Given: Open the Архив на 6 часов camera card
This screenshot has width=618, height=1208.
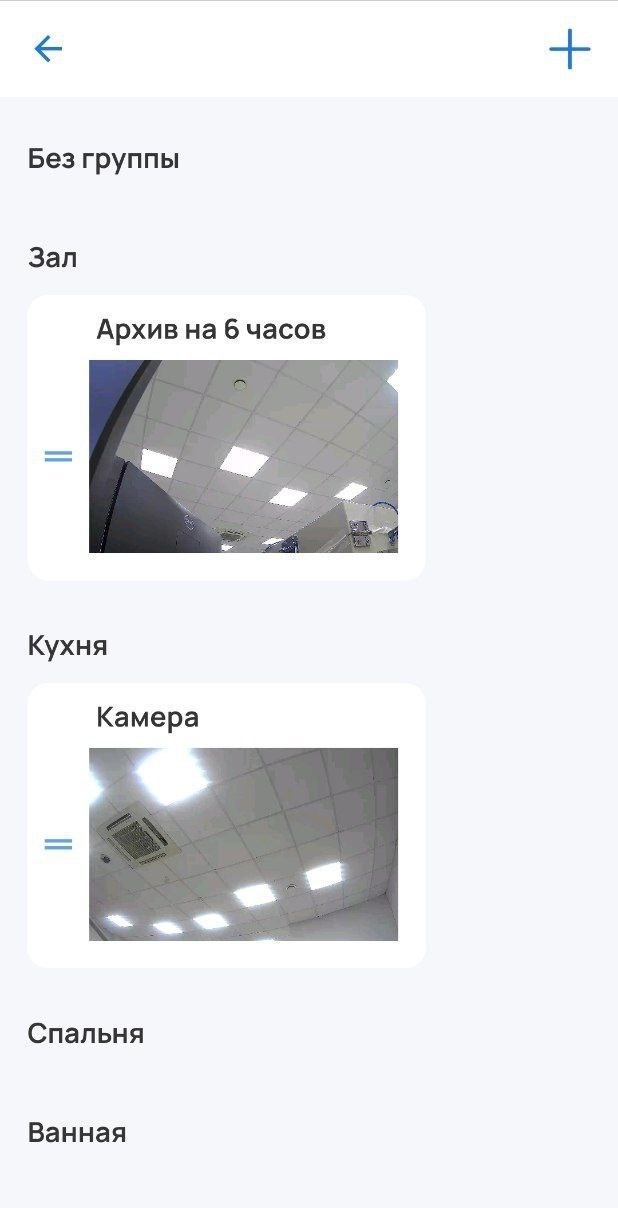Looking at the screenshot, I should click(243, 456).
